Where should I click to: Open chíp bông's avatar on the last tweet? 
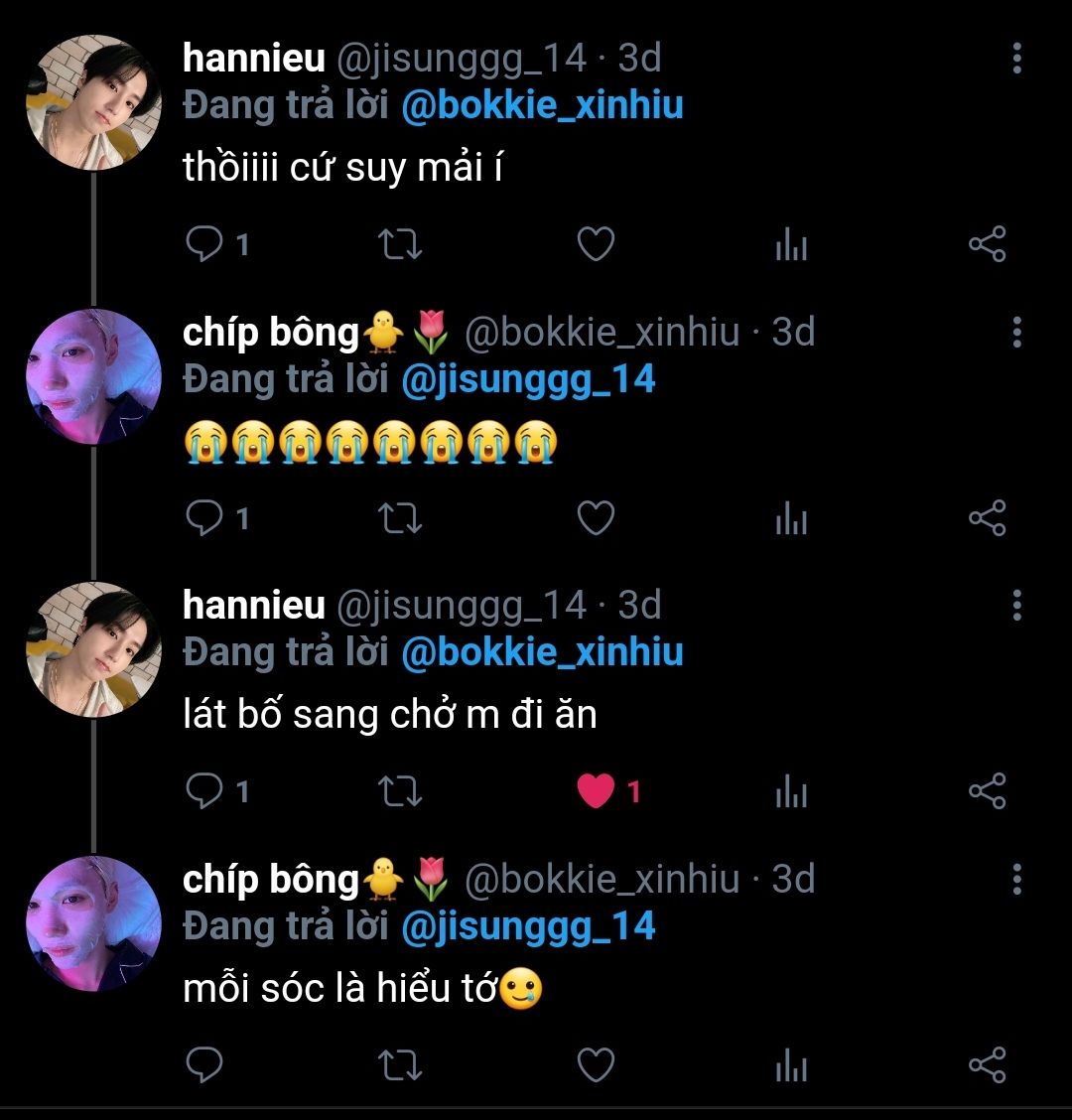coord(93,922)
